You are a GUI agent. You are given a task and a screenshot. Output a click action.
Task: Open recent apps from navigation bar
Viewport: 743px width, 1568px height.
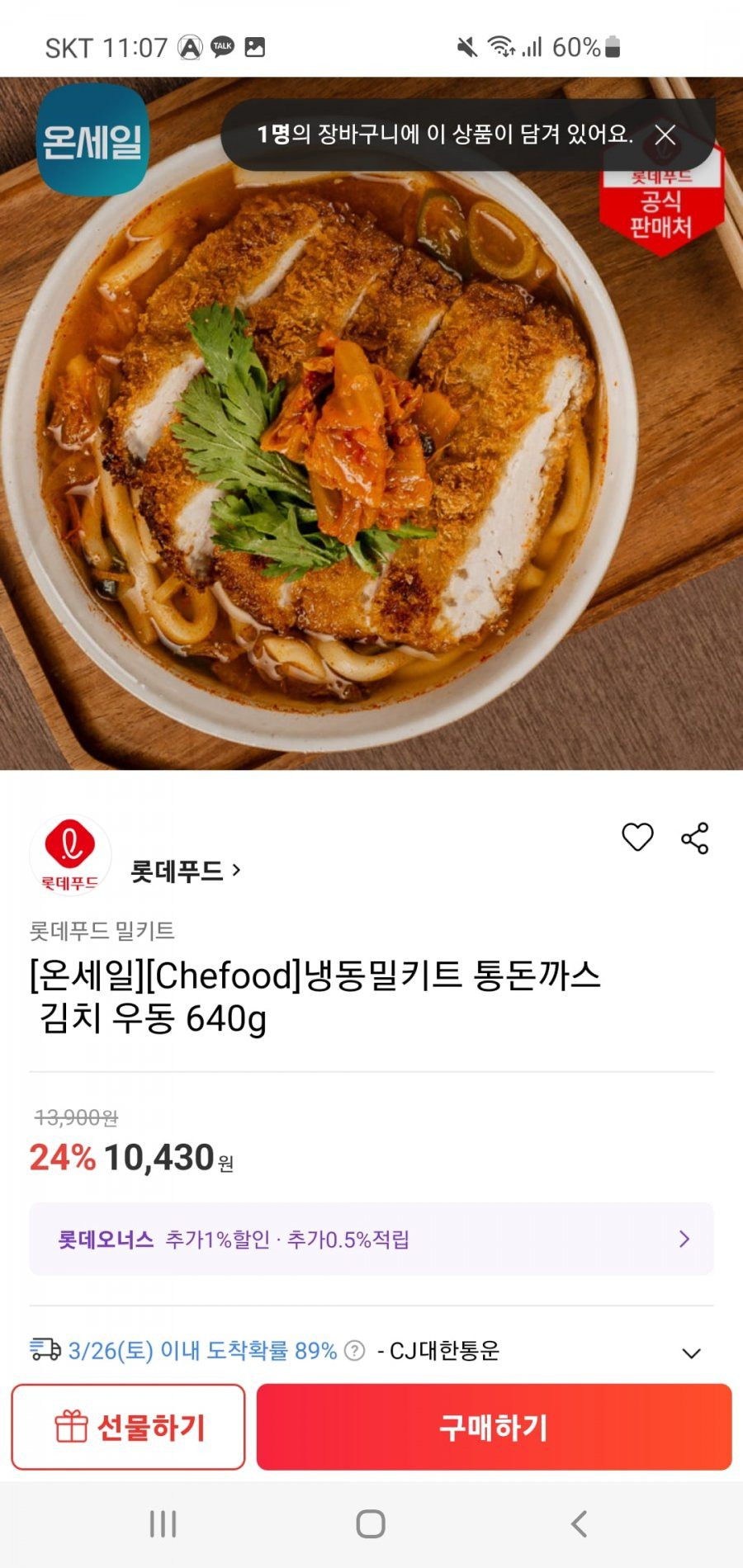(x=163, y=1523)
